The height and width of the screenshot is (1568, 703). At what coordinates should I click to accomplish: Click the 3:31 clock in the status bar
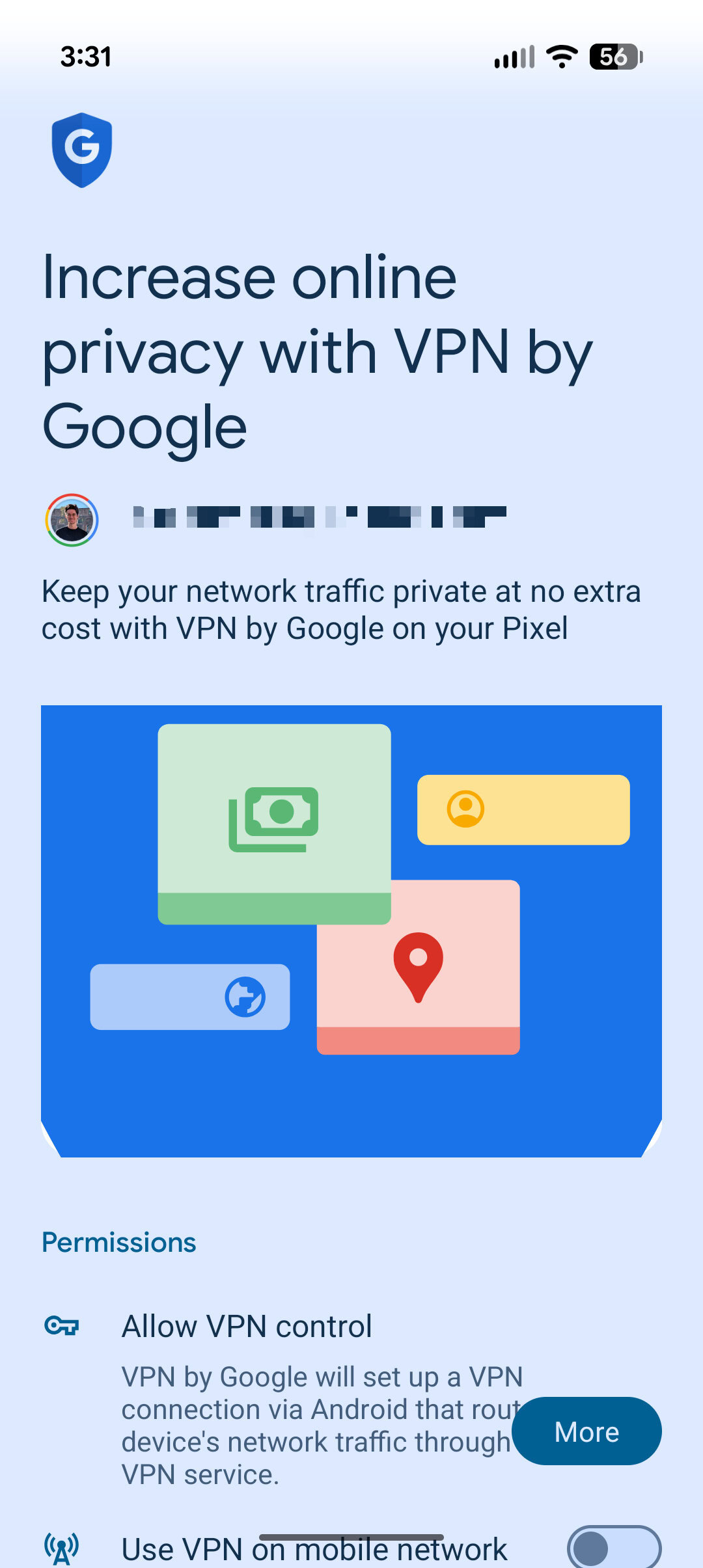[x=85, y=57]
